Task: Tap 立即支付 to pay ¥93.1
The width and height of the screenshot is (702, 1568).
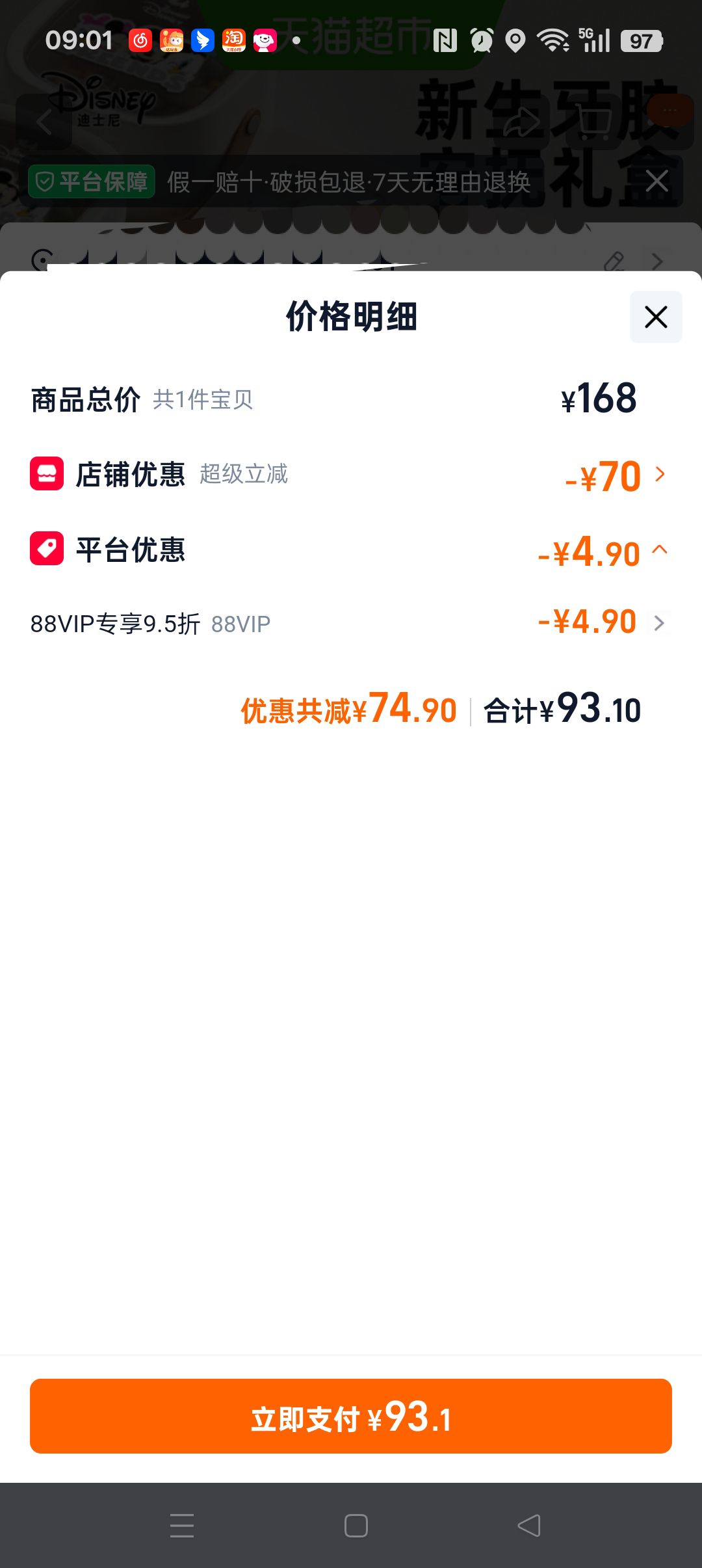Action: (351, 1416)
